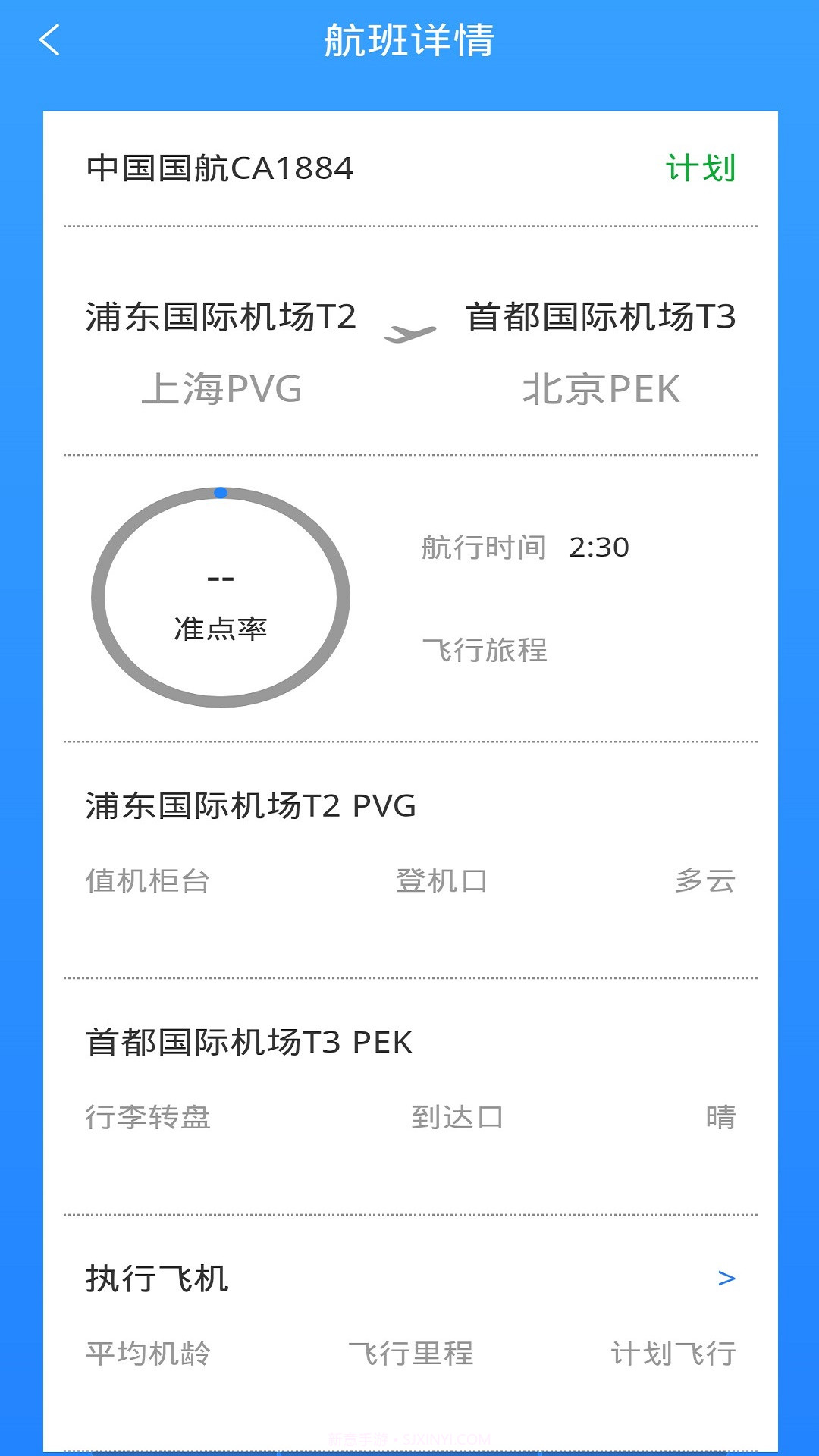
Task: Click the 行李转盘 baggage carousel label
Action: pyautogui.click(x=148, y=1116)
